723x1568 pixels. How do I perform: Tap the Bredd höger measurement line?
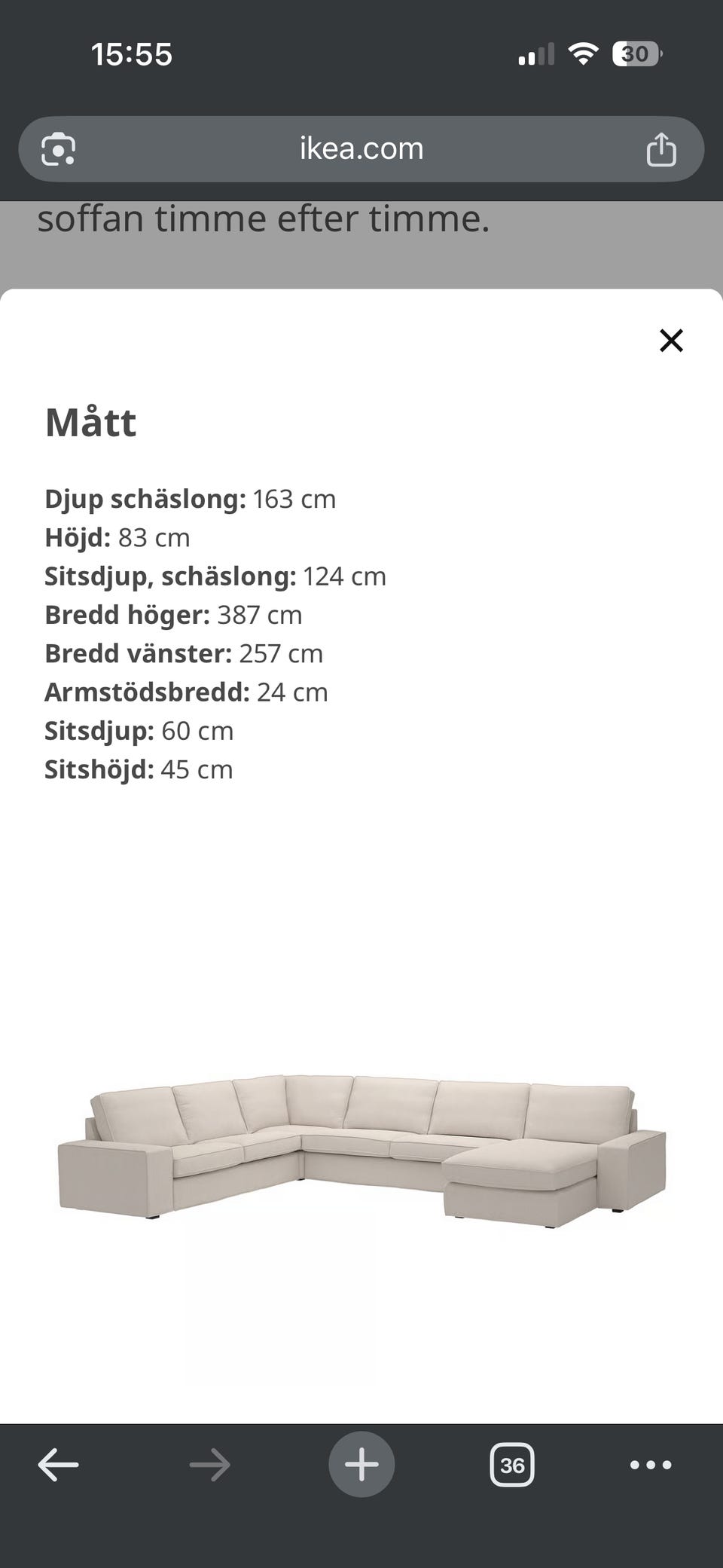pyautogui.click(x=173, y=615)
